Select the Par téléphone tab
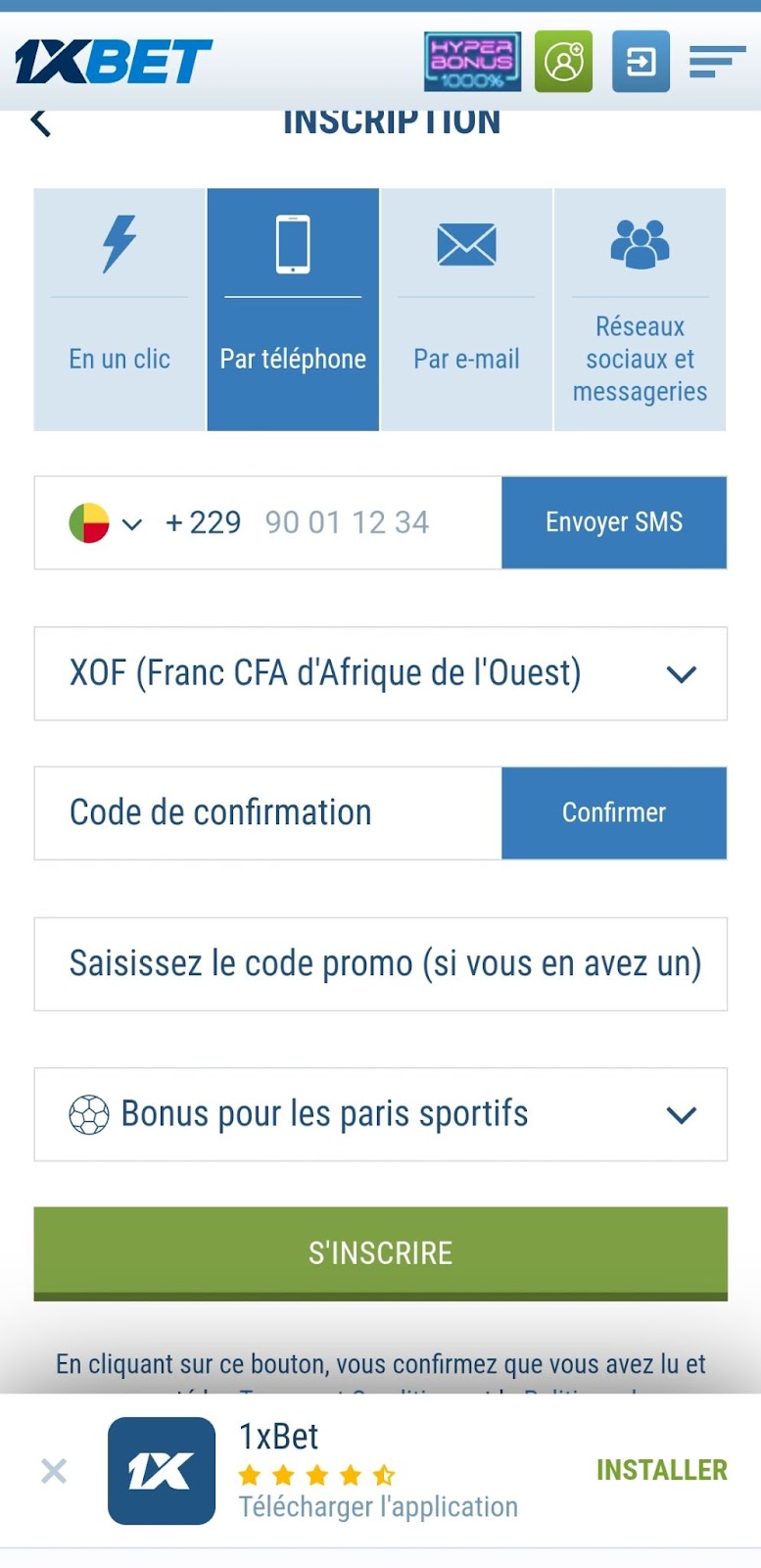Screen dimensions: 761x1568 pos(293,310)
